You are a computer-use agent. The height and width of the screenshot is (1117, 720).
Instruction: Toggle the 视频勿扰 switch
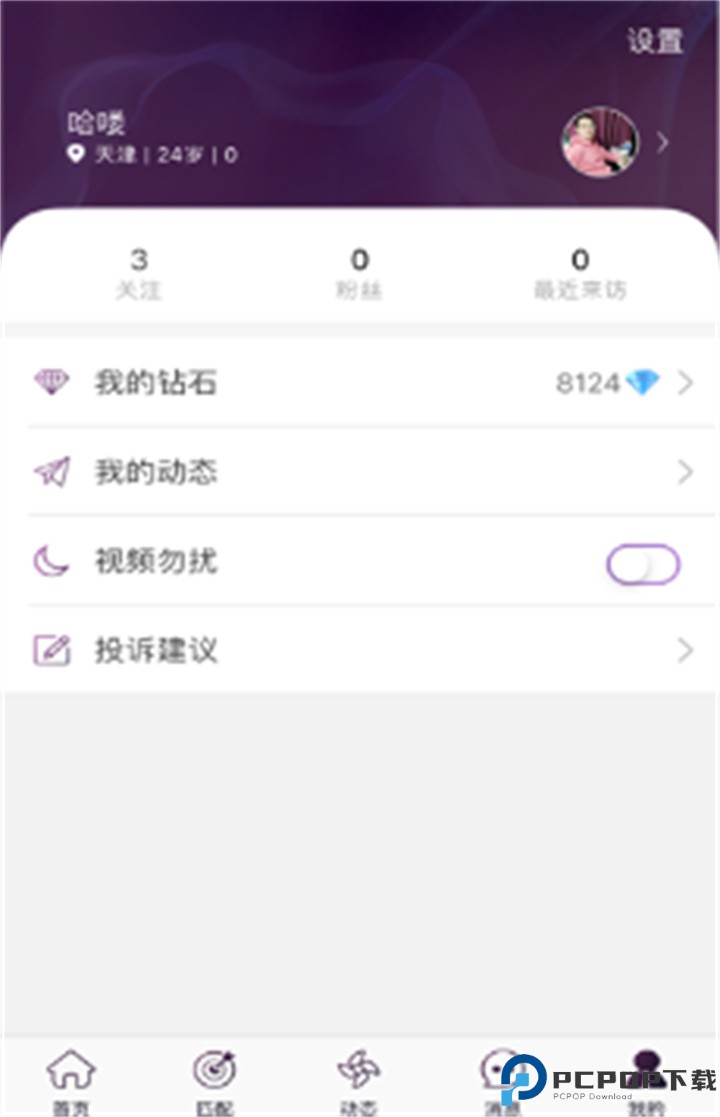click(x=643, y=565)
